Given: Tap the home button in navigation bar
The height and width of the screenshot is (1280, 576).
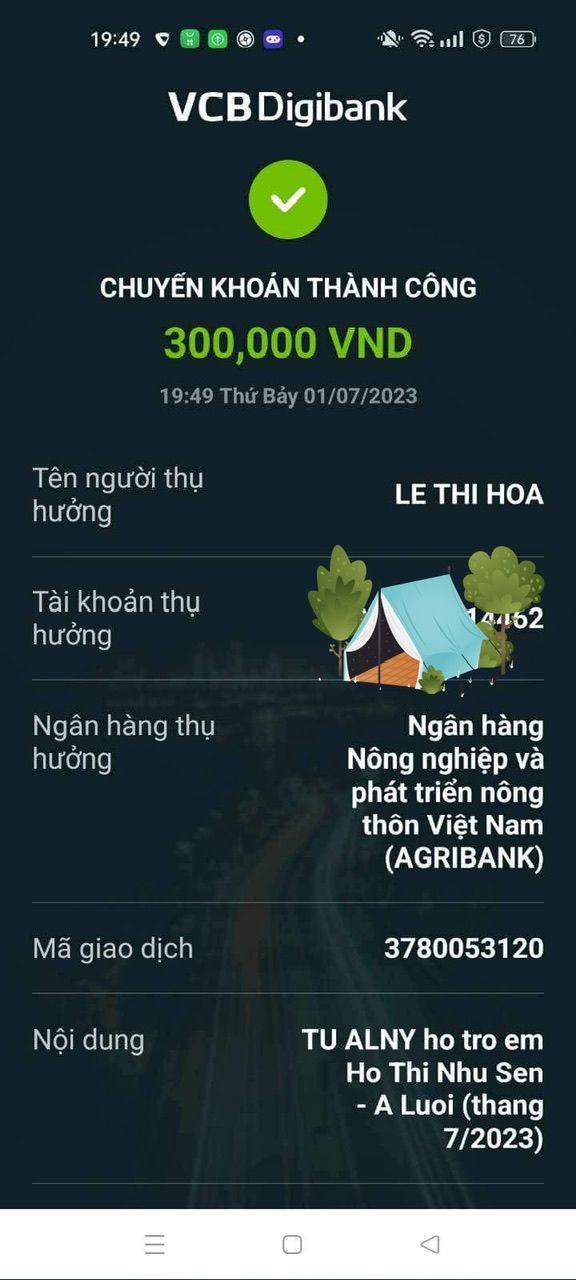Looking at the screenshot, I should click(292, 1244).
